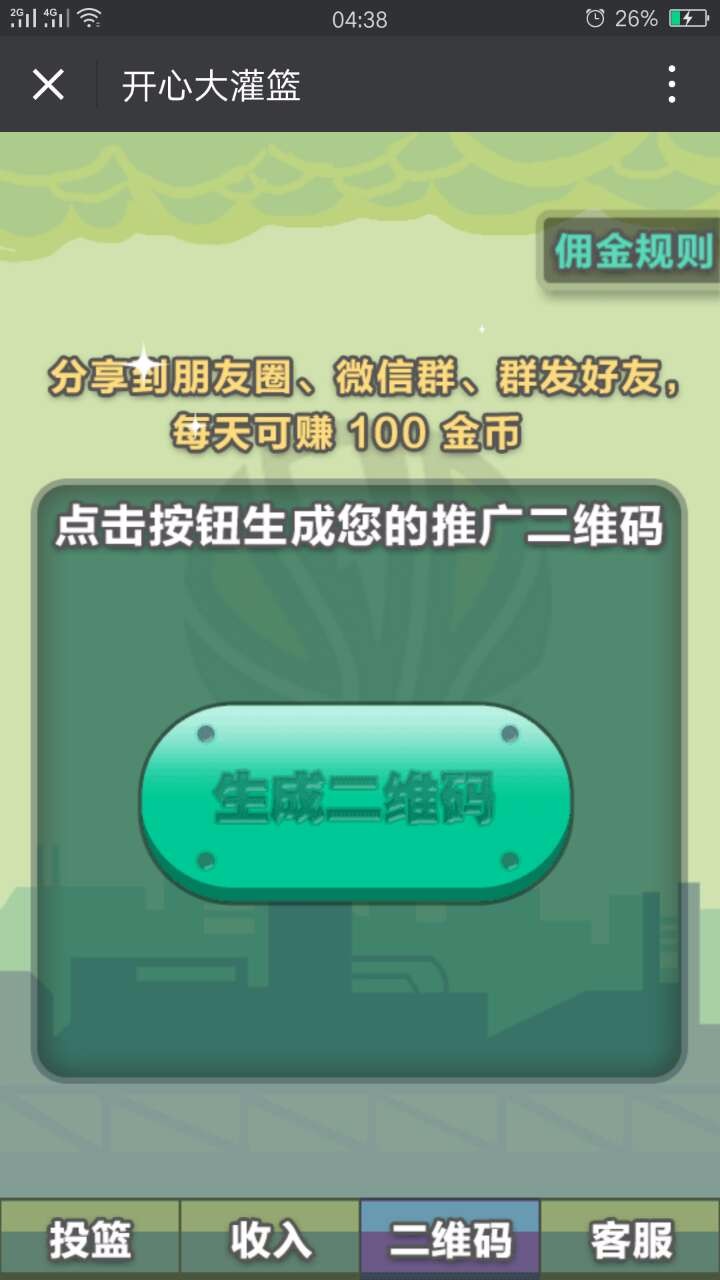The image size is (720, 1280).
Task: Close the 开心大灌篮 page
Action: (x=48, y=85)
